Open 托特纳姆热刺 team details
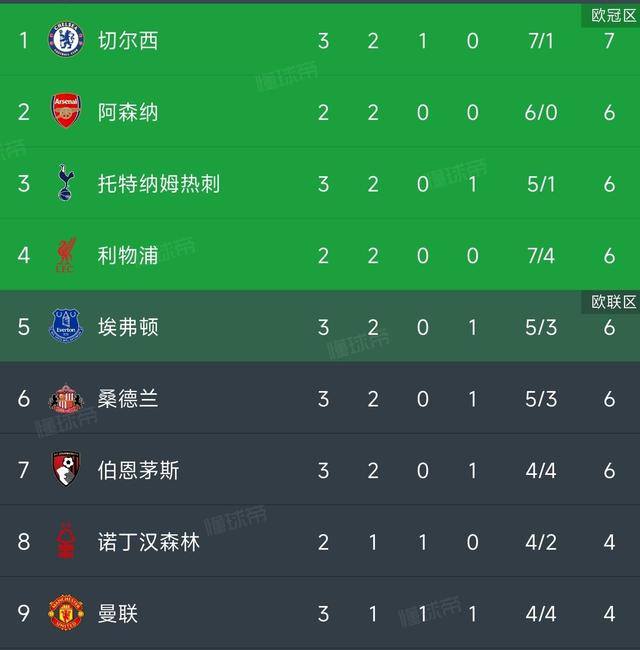This screenshot has height=650, width=640. click(158, 184)
